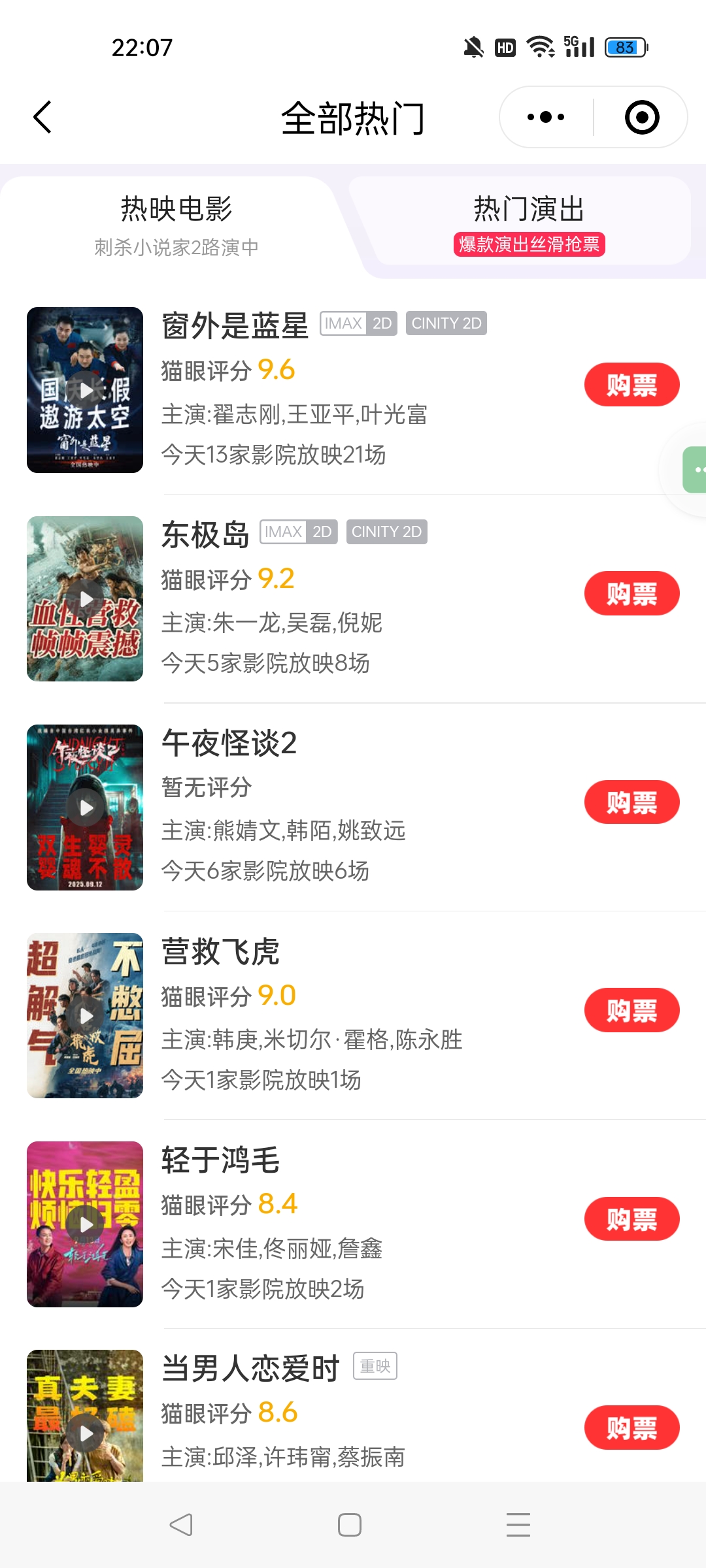Buy tickets for 当男人恋爱时
706x1568 pixels.
[631, 1427]
